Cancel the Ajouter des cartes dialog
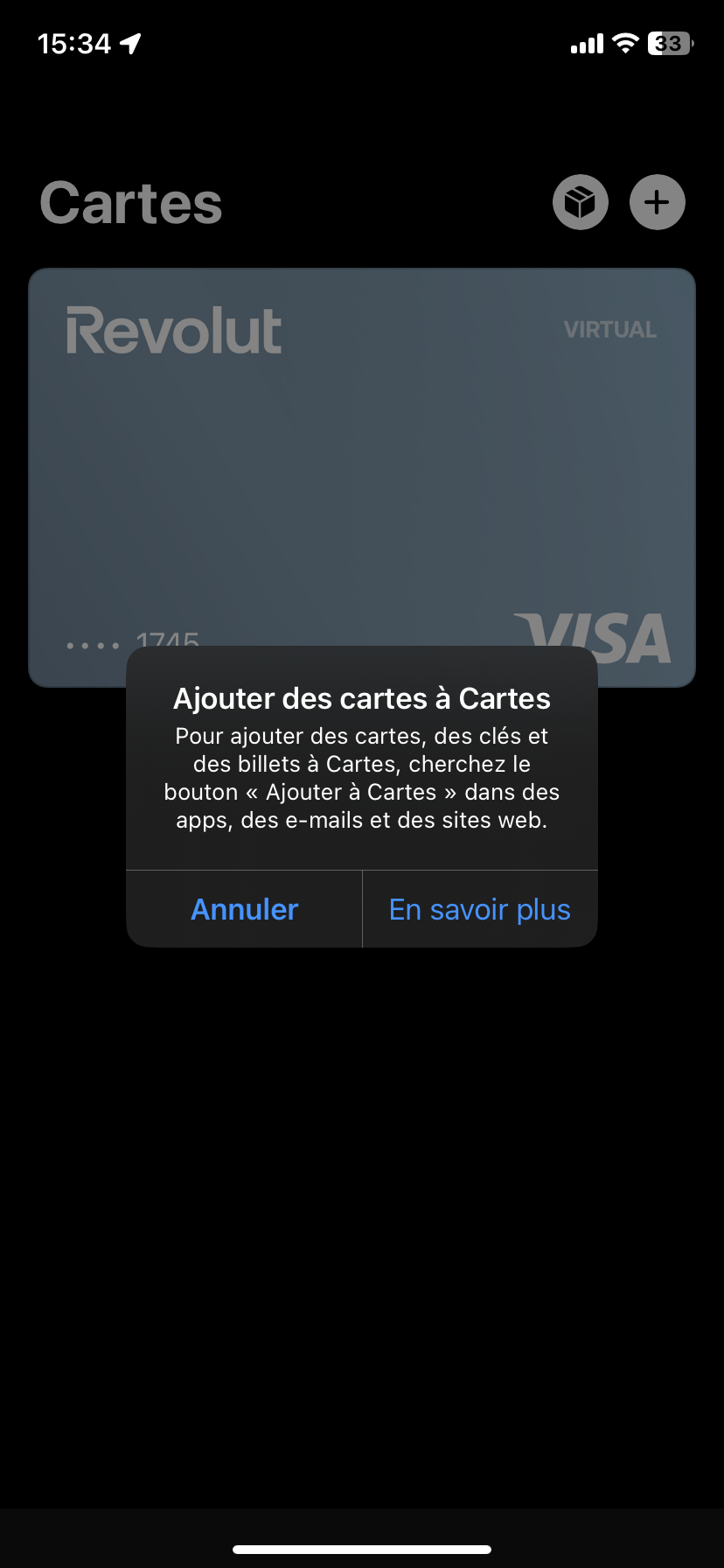Image resolution: width=724 pixels, height=1568 pixels. coord(245,909)
